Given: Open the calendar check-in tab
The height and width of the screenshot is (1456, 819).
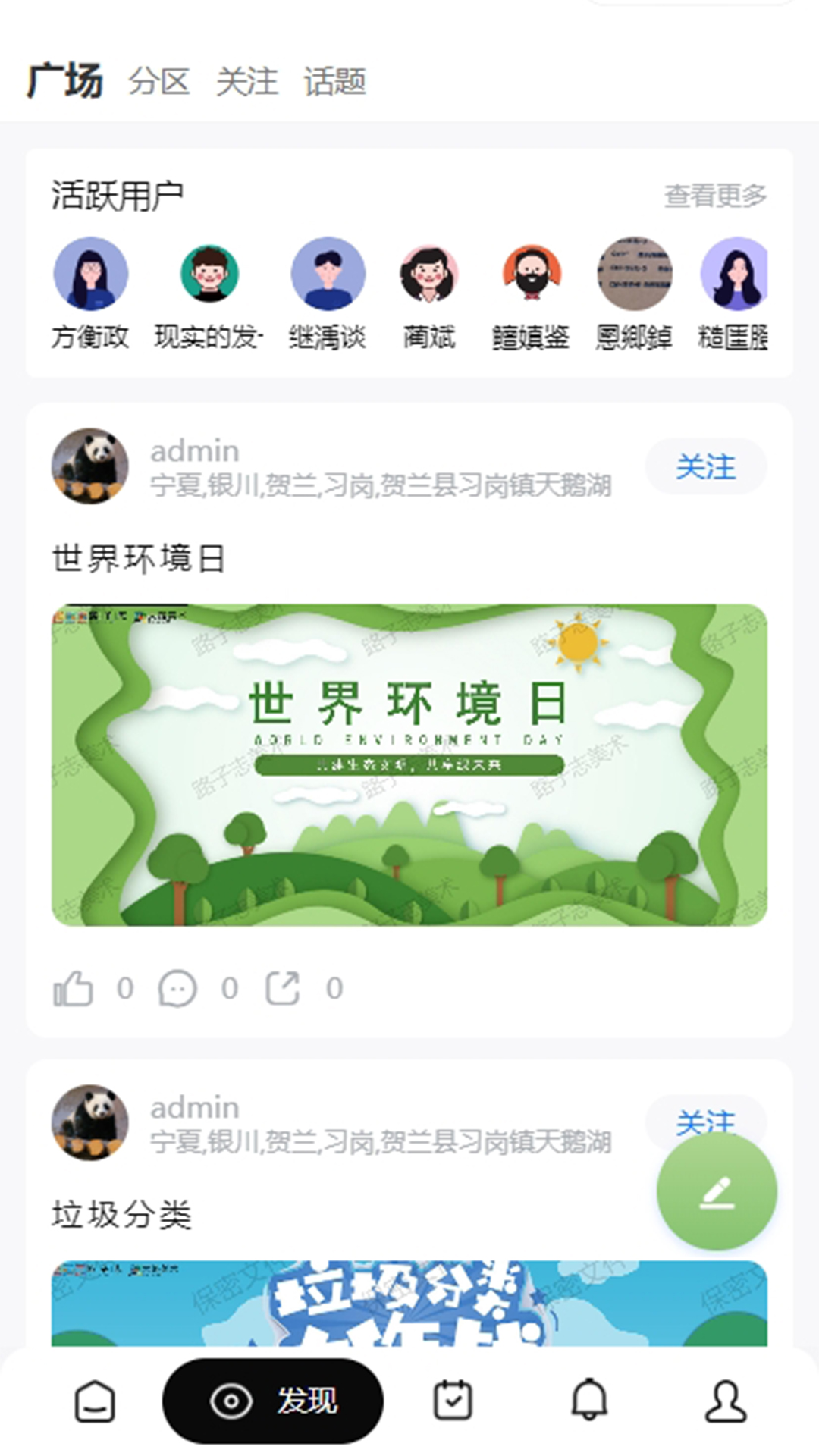Looking at the screenshot, I should 453,1401.
